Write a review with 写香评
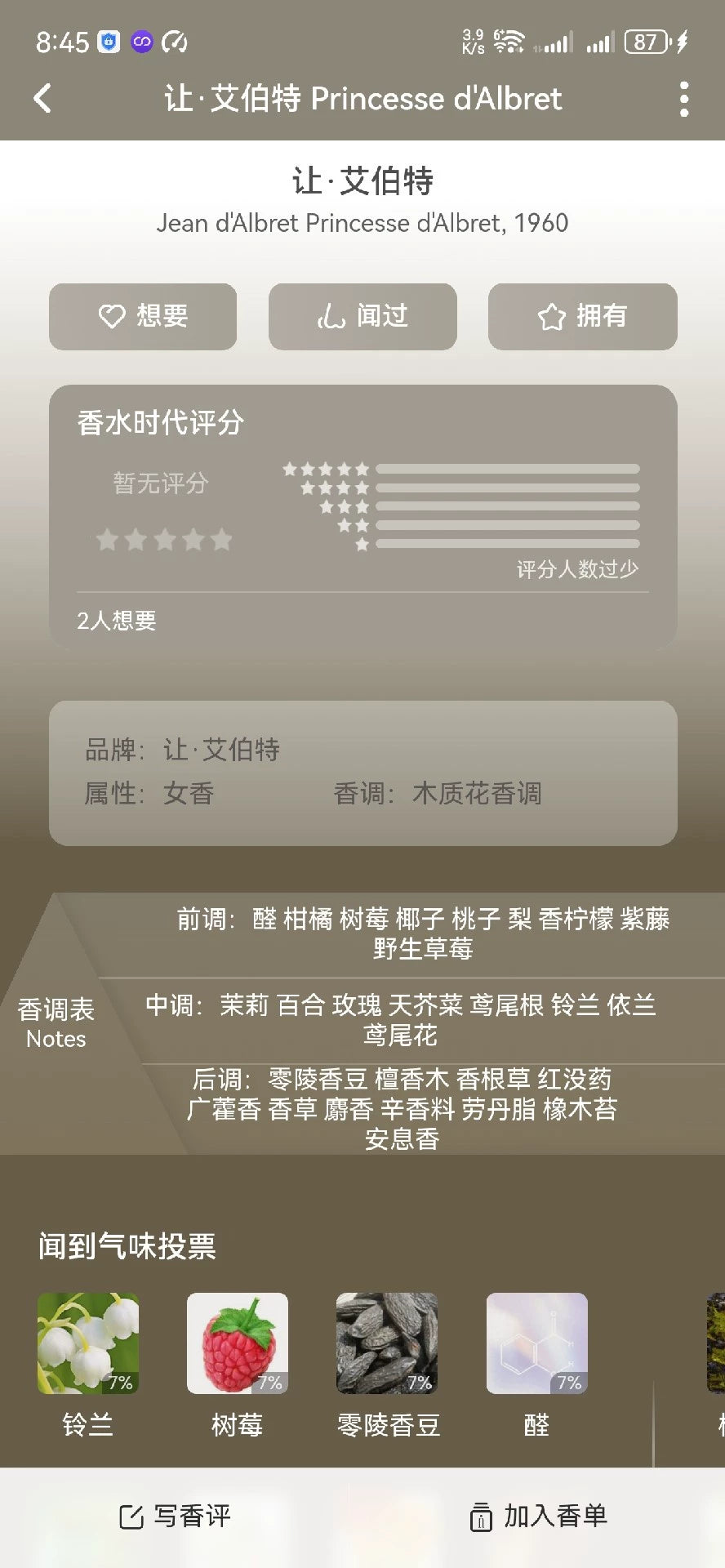 click(176, 1517)
